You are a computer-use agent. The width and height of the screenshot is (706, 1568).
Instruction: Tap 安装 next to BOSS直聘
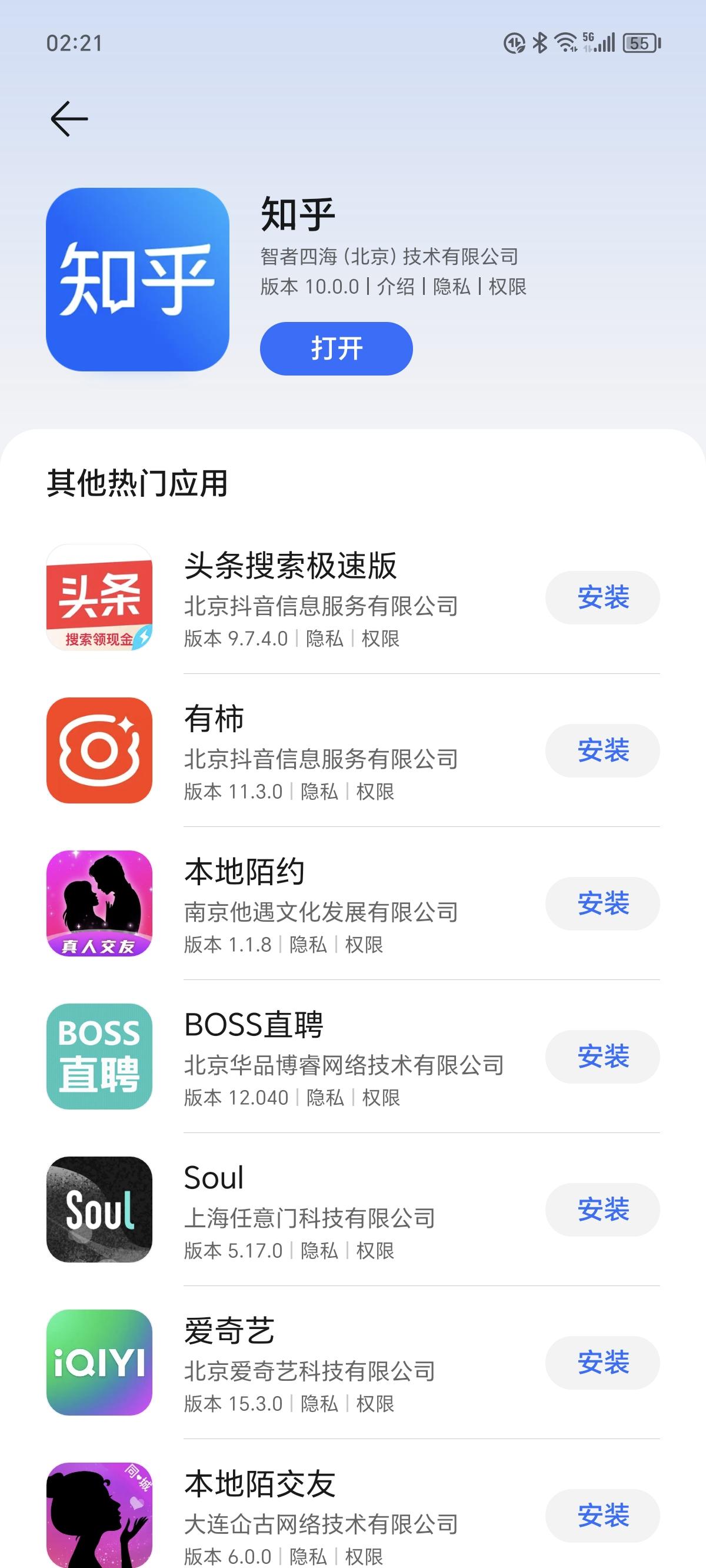pos(602,1058)
